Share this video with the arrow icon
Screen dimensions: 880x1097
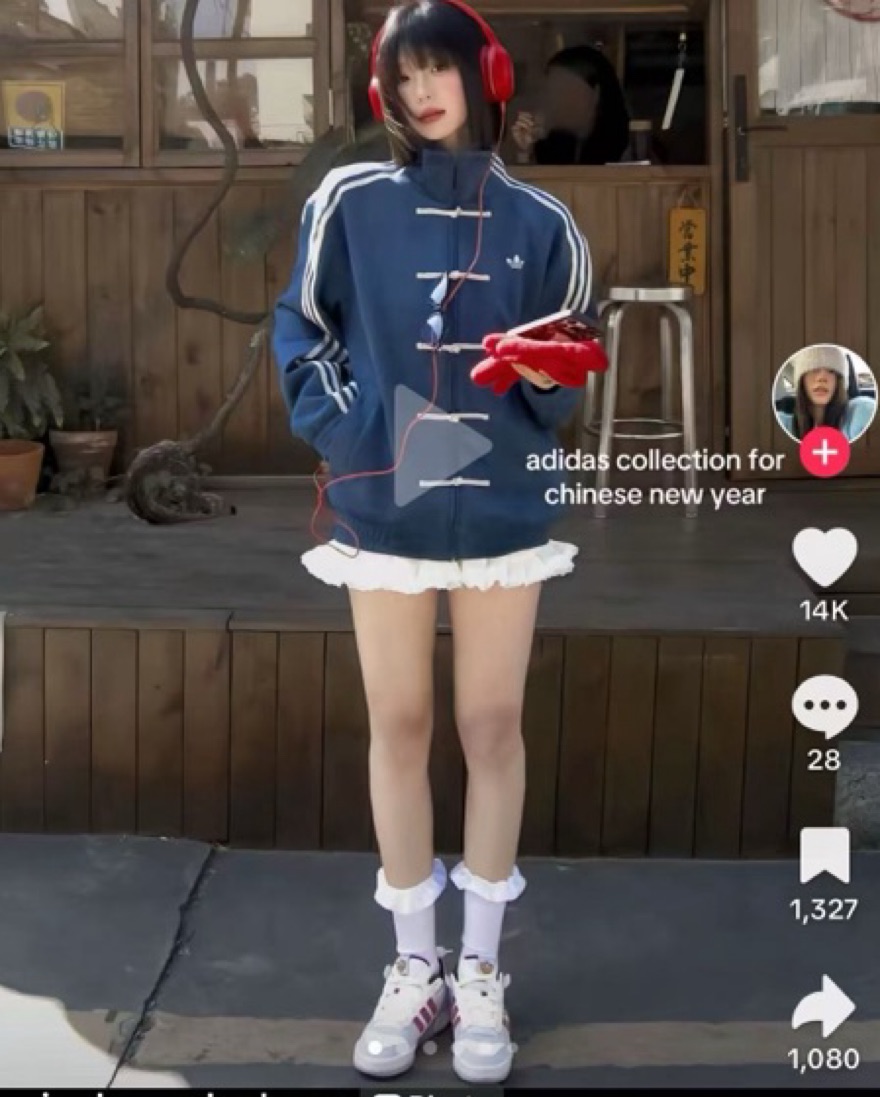coord(823,1007)
